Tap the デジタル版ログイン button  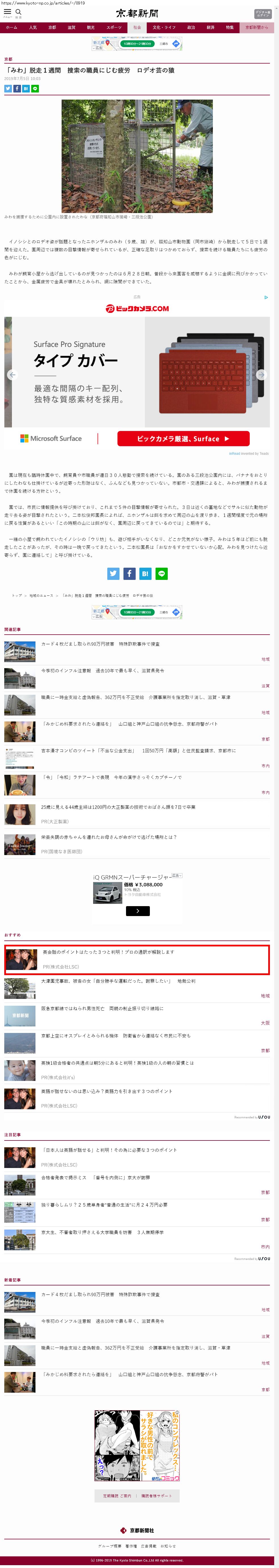[263, 13]
